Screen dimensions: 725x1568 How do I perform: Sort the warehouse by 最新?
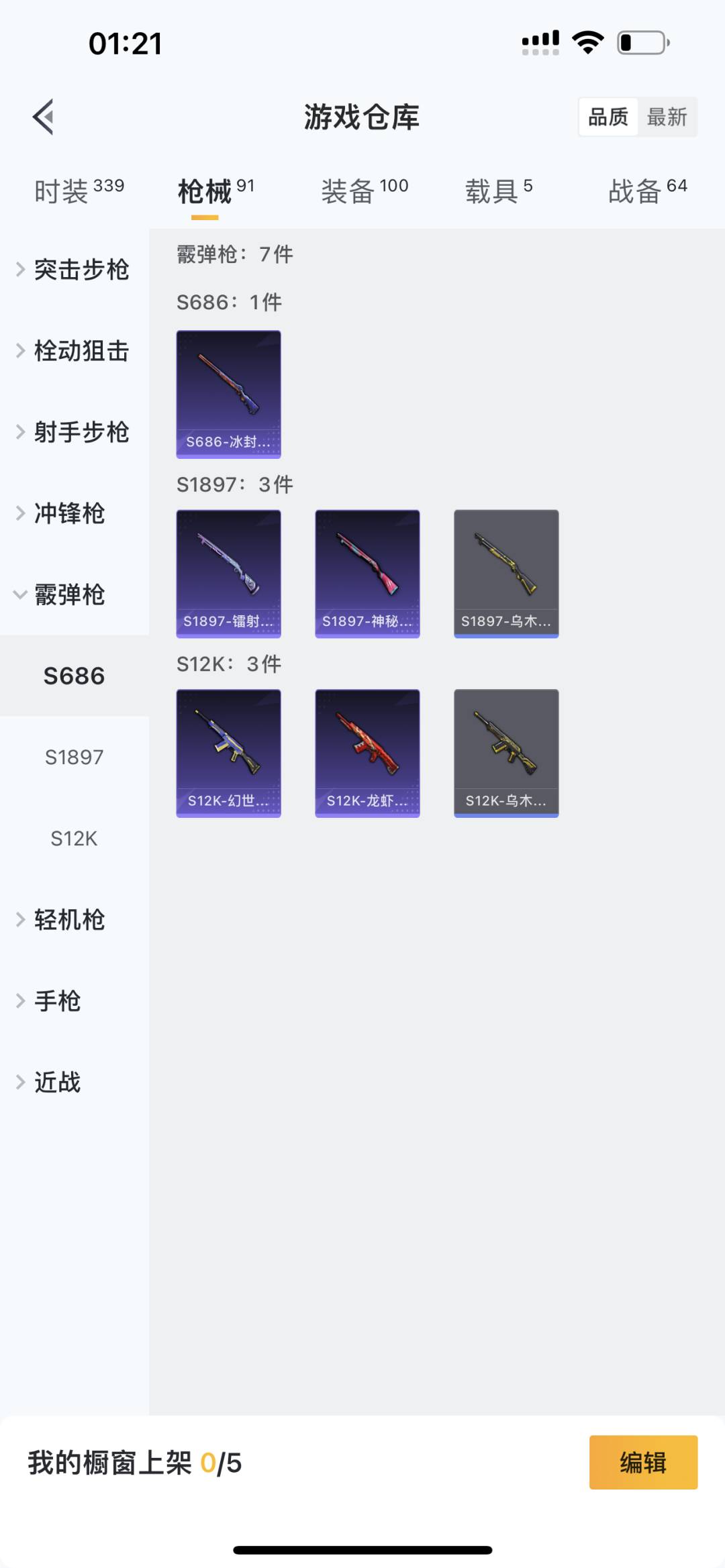pos(667,117)
